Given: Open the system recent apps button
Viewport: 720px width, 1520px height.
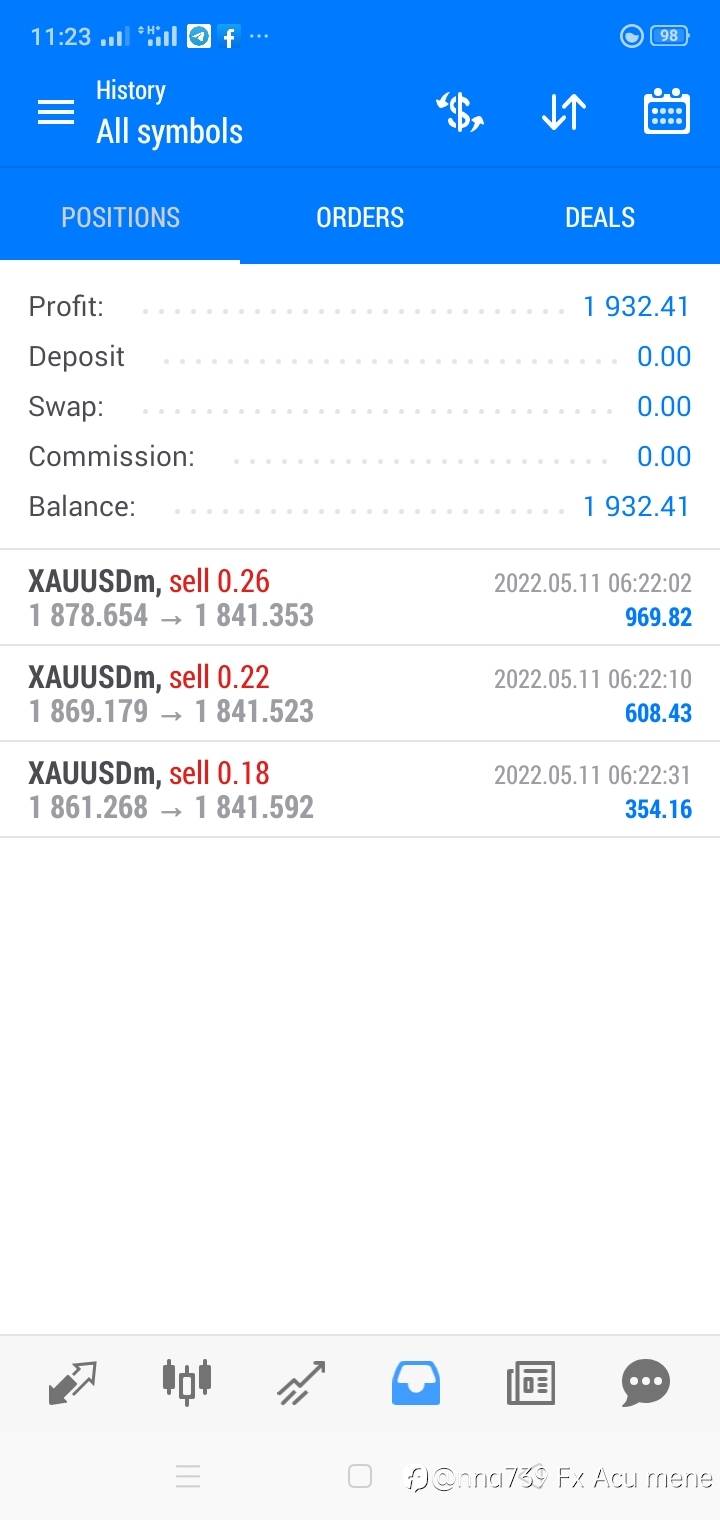Looking at the screenshot, I should 188,1476.
